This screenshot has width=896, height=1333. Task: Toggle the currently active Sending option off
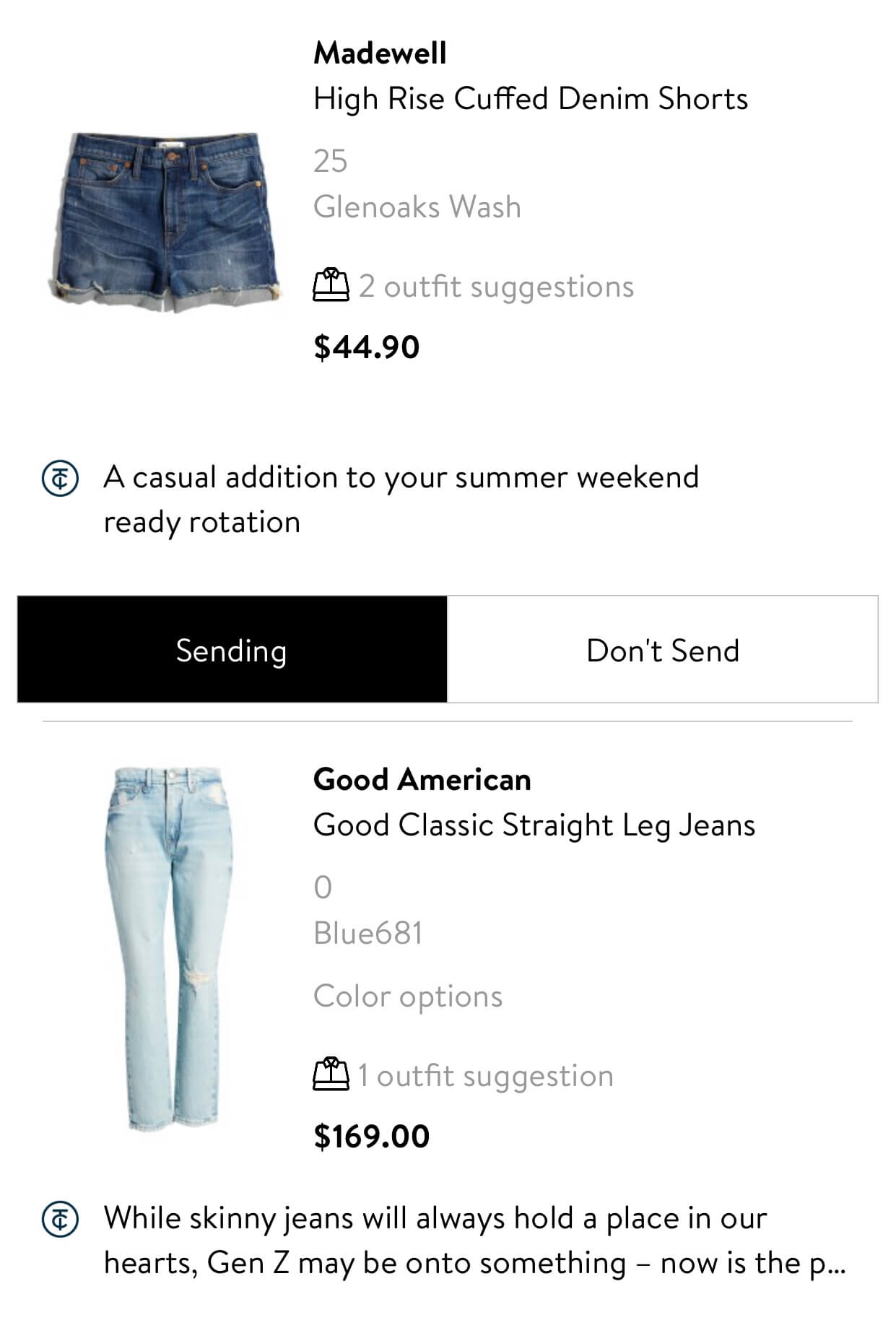coord(232,648)
